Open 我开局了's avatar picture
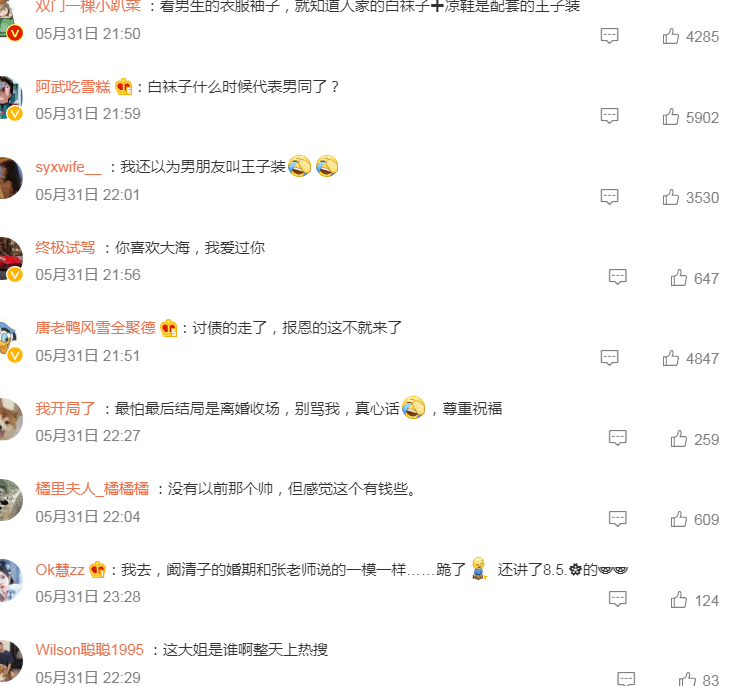 pos(8,418)
